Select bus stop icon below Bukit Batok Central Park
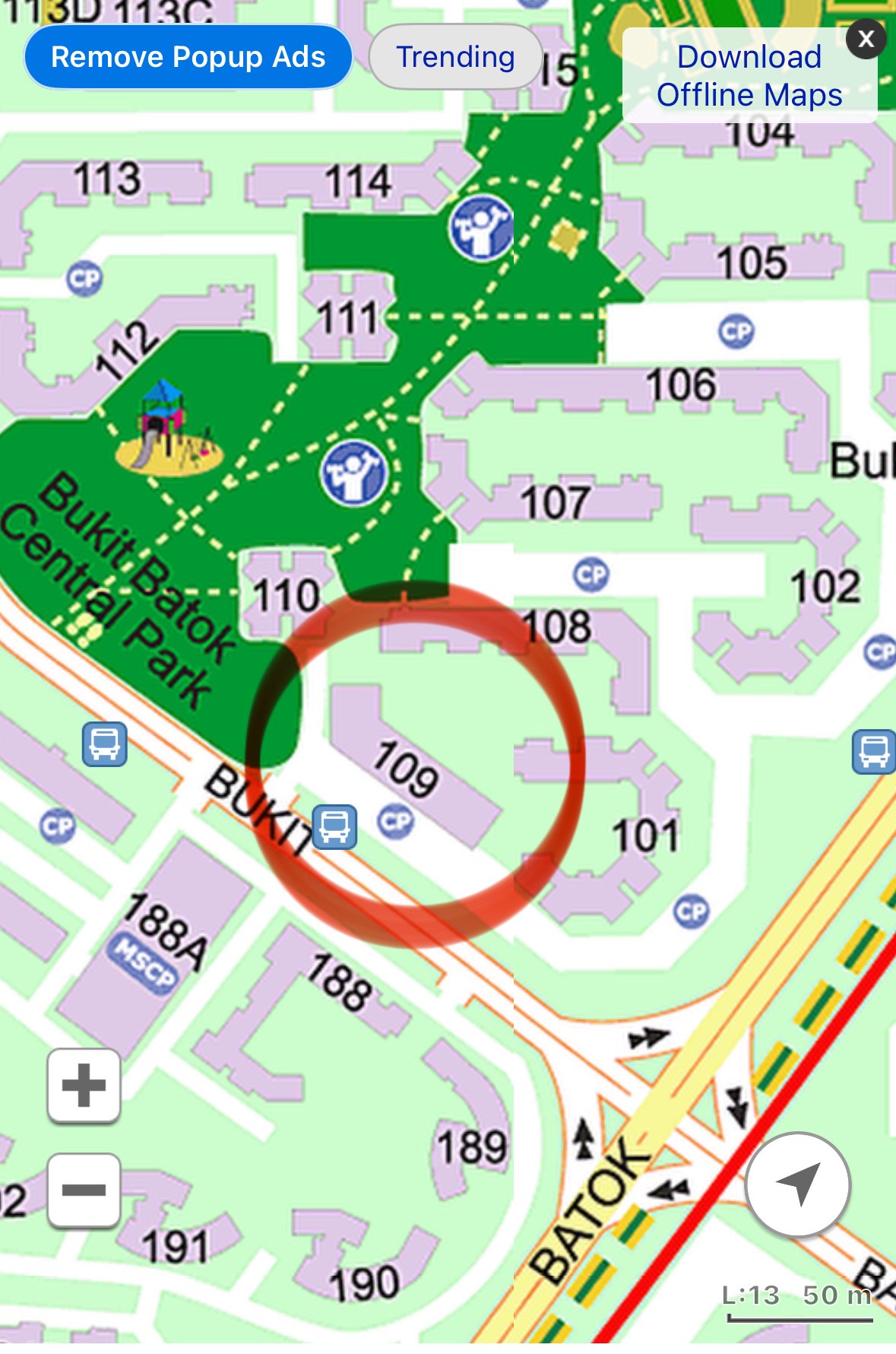The height and width of the screenshot is (1354, 896). (105, 744)
